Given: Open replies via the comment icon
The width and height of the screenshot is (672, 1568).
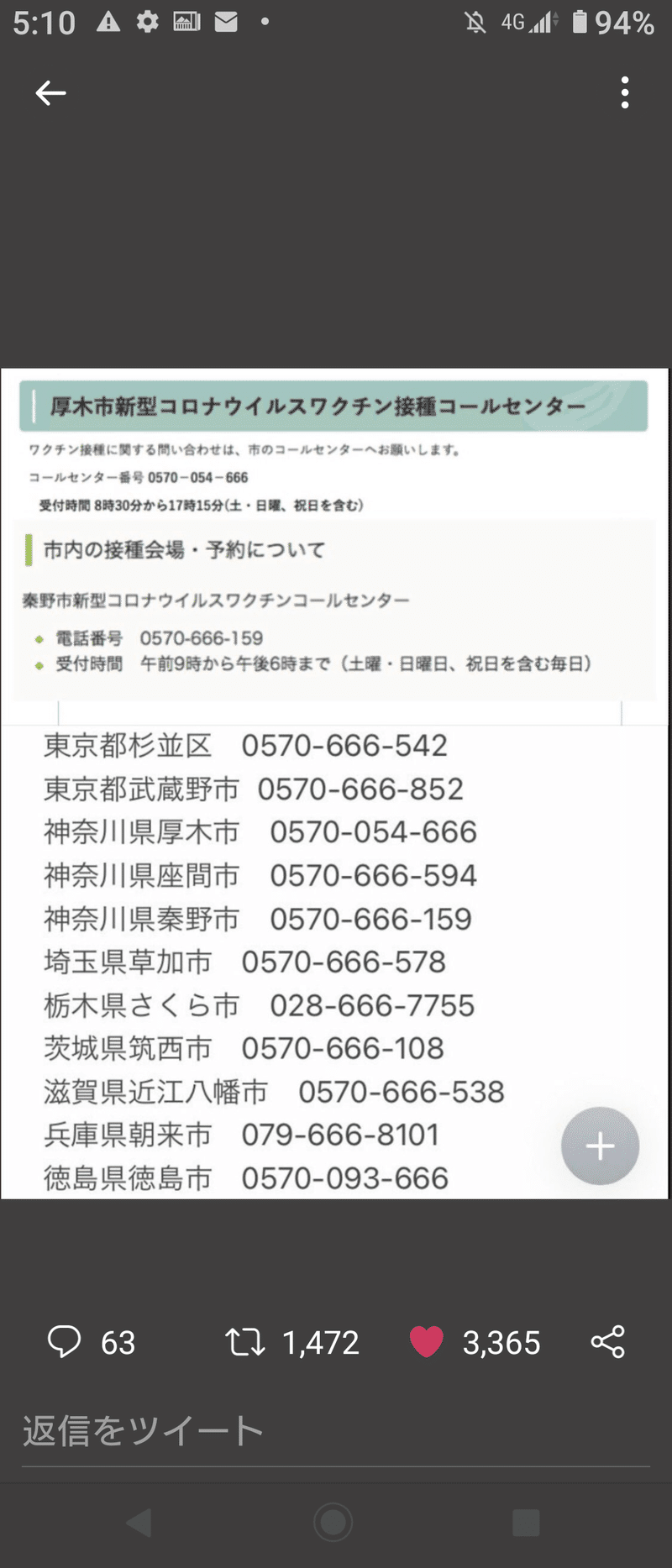Looking at the screenshot, I should click(65, 1341).
